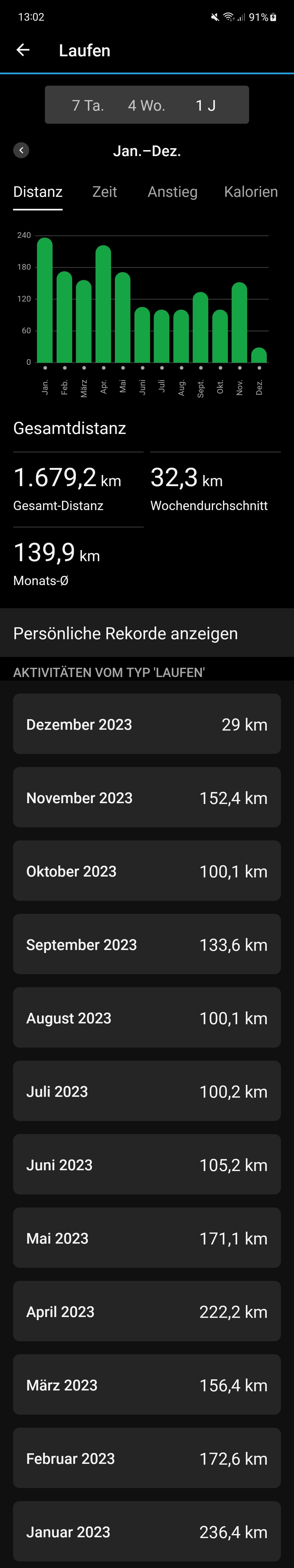Open Dezember 2023 activities
The height and width of the screenshot is (1568, 294).
coord(147,724)
